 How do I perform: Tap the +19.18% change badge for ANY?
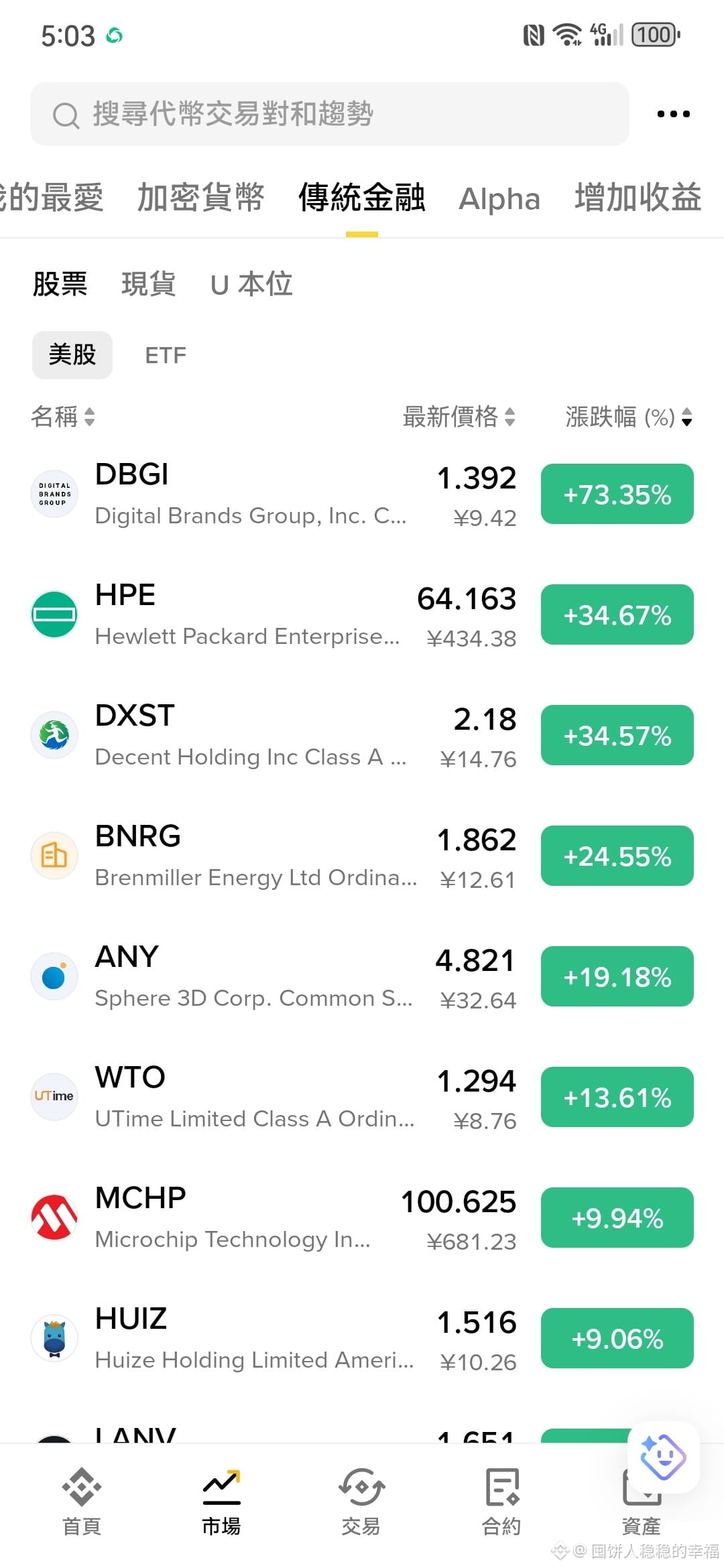(617, 976)
